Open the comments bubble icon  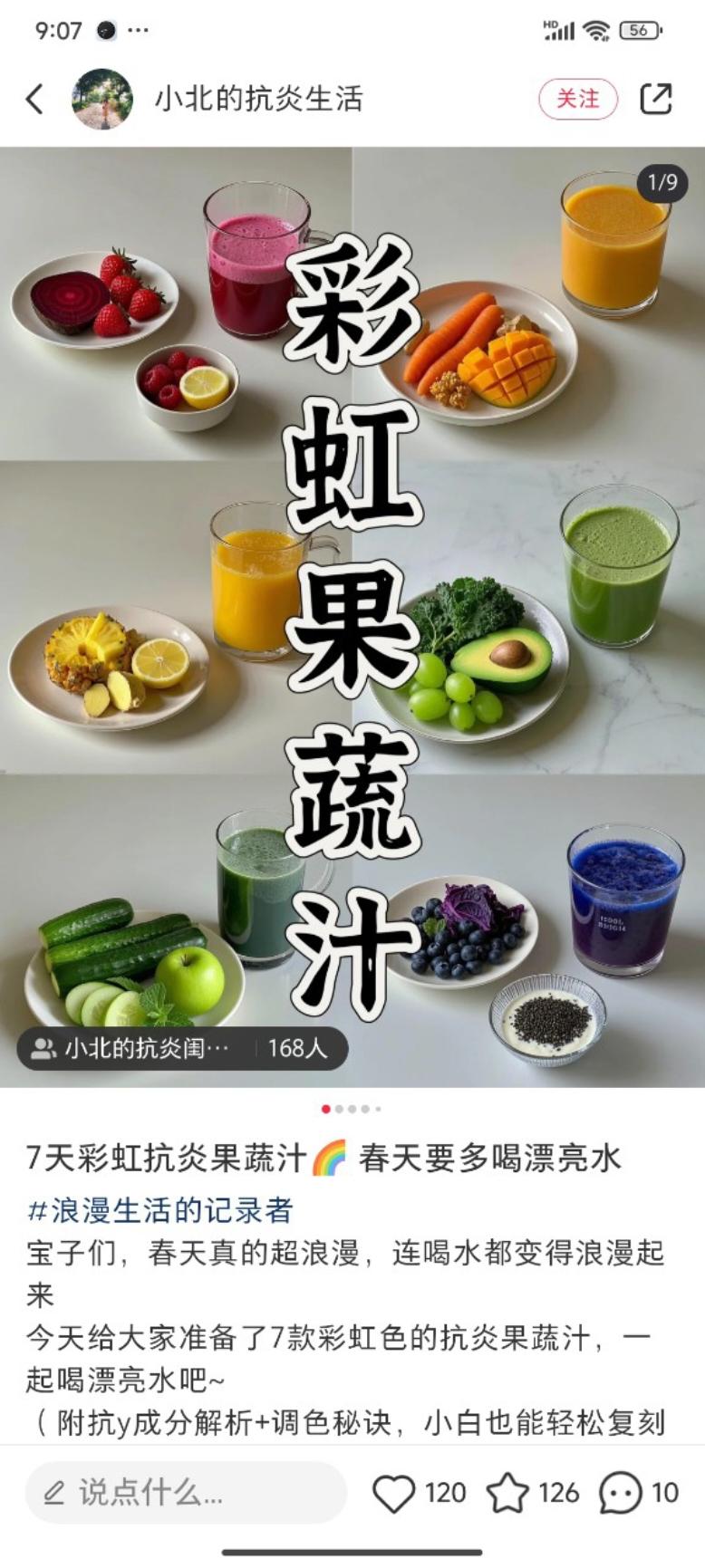(x=621, y=1493)
